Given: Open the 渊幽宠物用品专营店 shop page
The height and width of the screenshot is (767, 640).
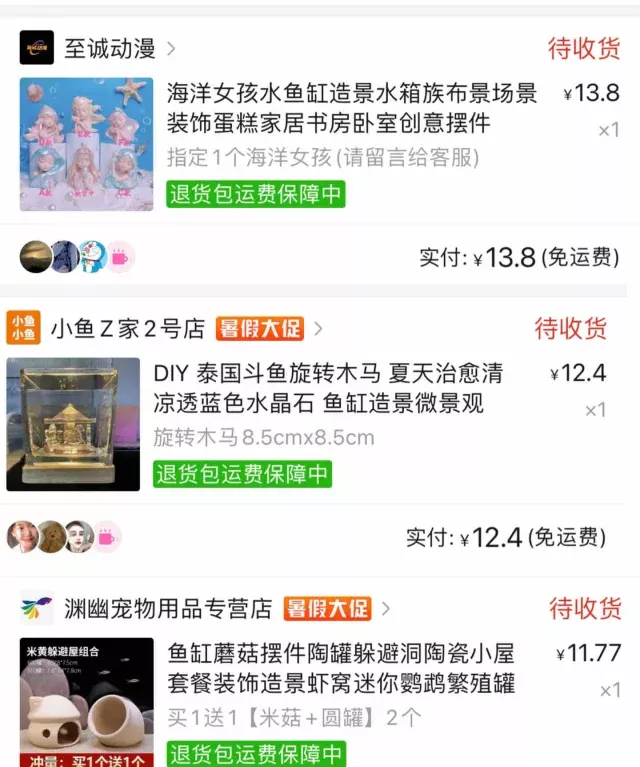Looking at the screenshot, I should click(168, 608).
